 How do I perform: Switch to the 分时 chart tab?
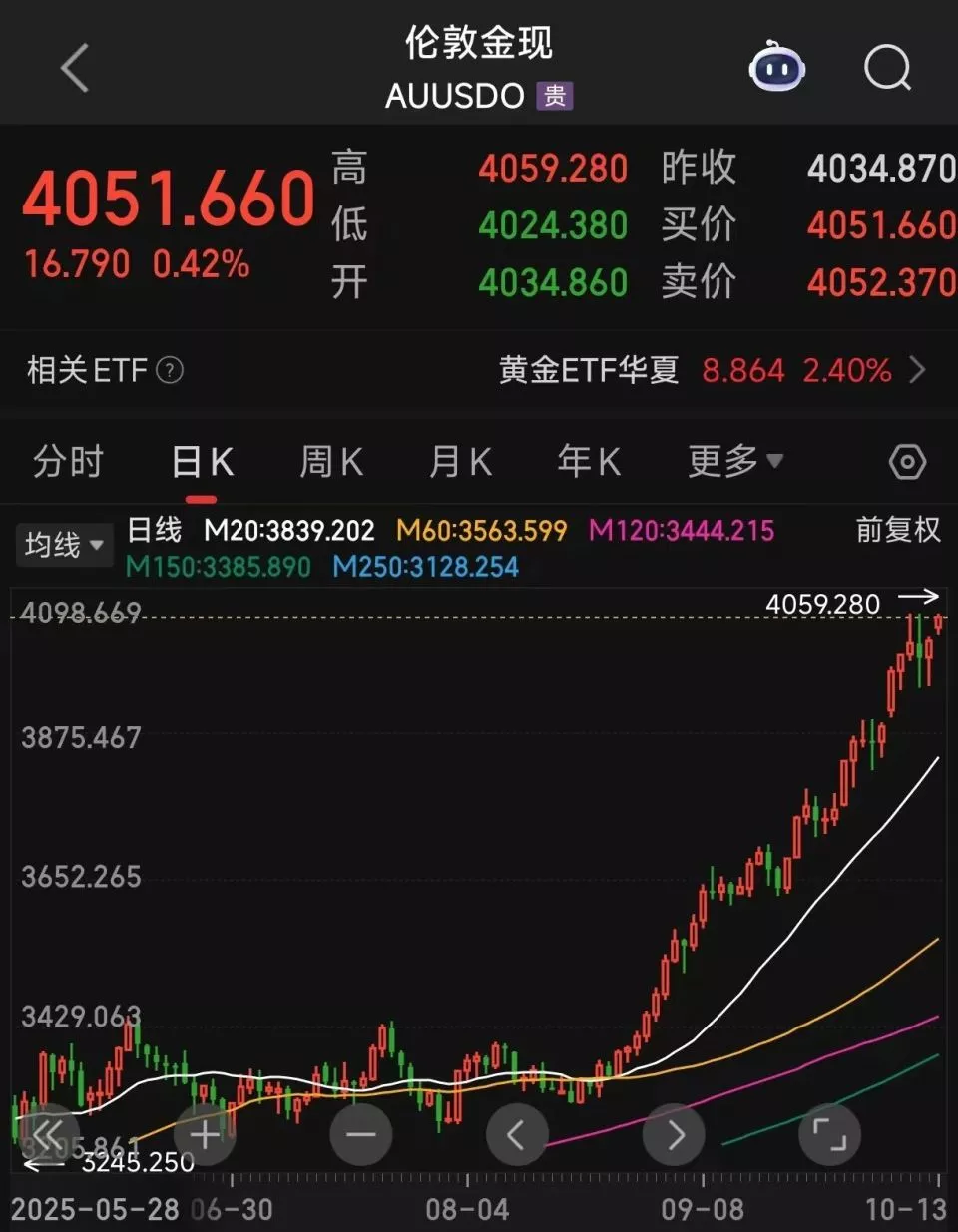click(x=68, y=462)
